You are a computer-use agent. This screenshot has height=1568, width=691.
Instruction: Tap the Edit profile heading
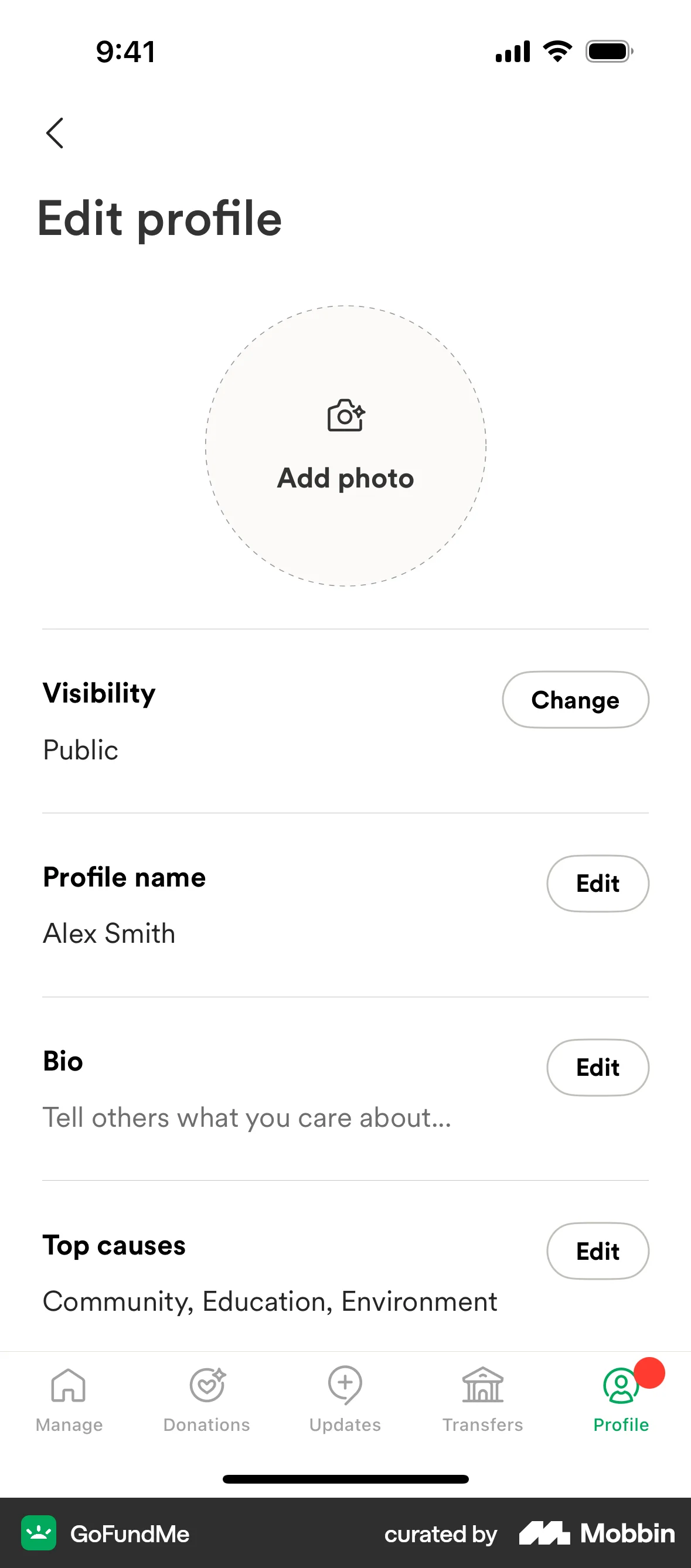pos(159,219)
